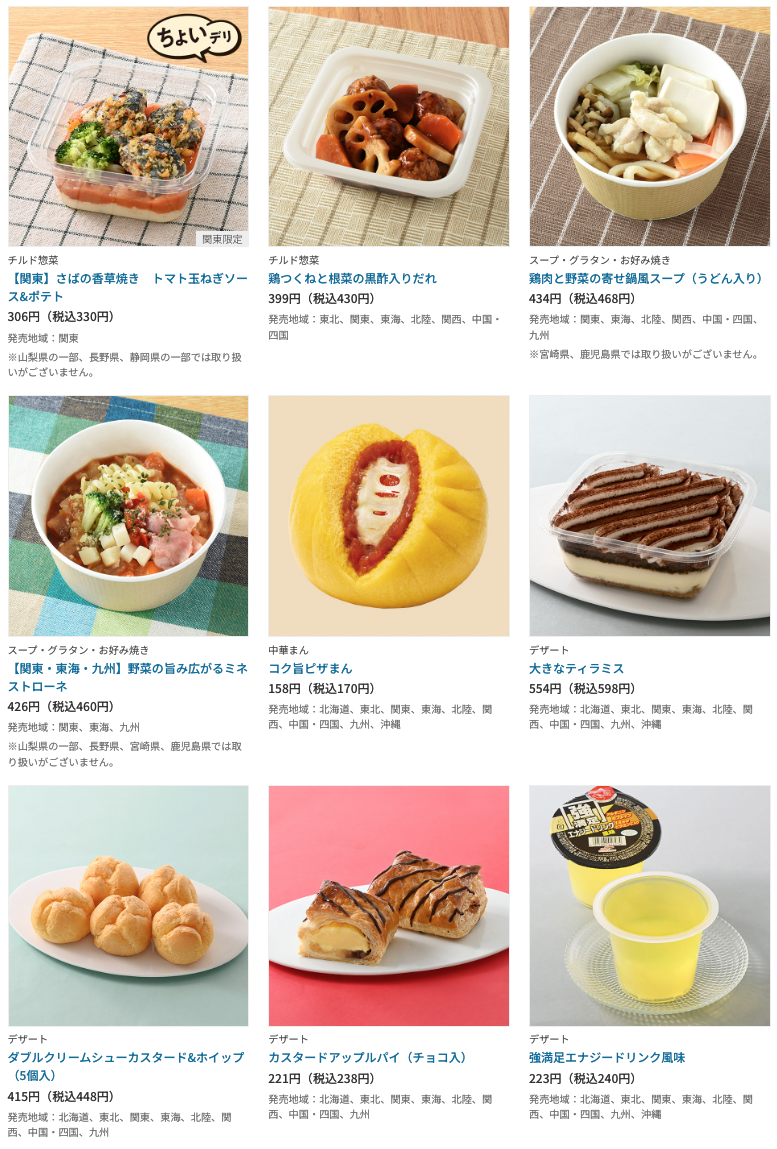Tap the chicken meatball and lotus root photo

point(388,127)
